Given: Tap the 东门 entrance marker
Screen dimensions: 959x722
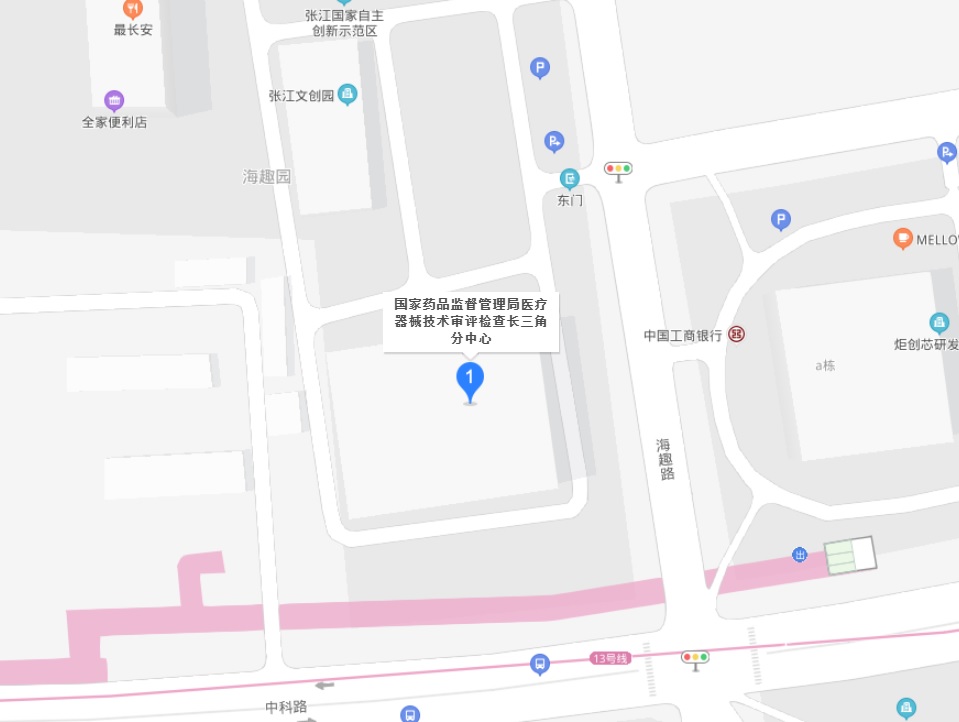Looking at the screenshot, I should (x=569, y=179).
